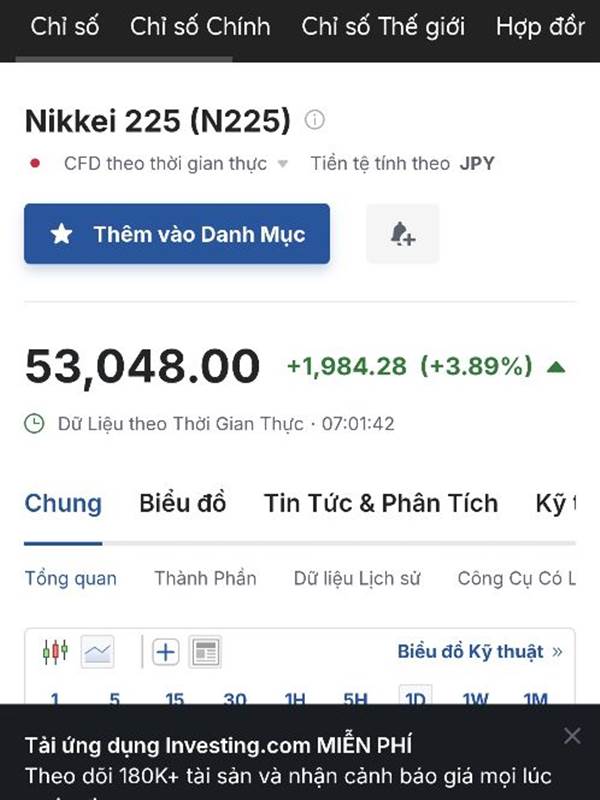Open the Hợp đồng tab
Viewport: 600px width, 800px height.
coord(541,27)
